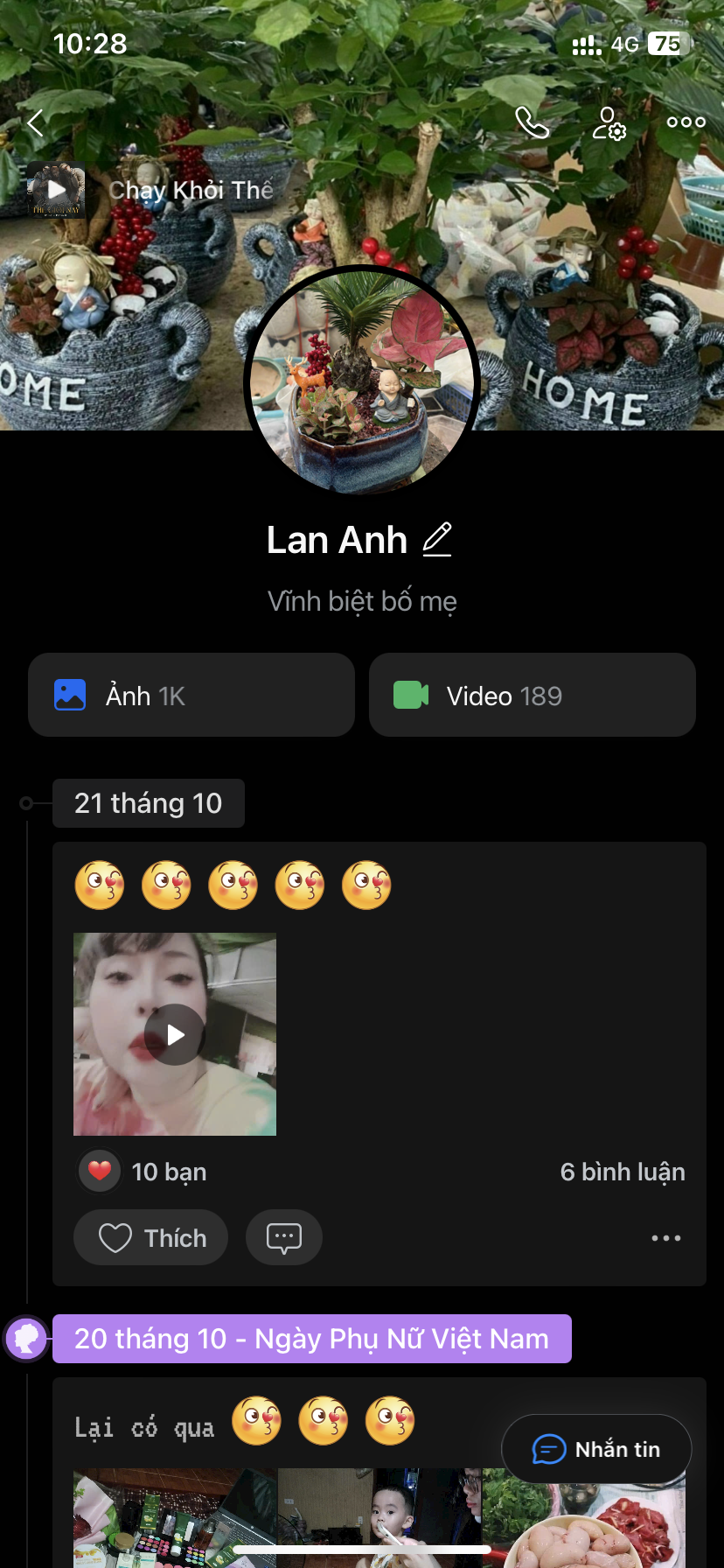
Task: View Lan Anh's round profile picture
Action: point(362,381)
